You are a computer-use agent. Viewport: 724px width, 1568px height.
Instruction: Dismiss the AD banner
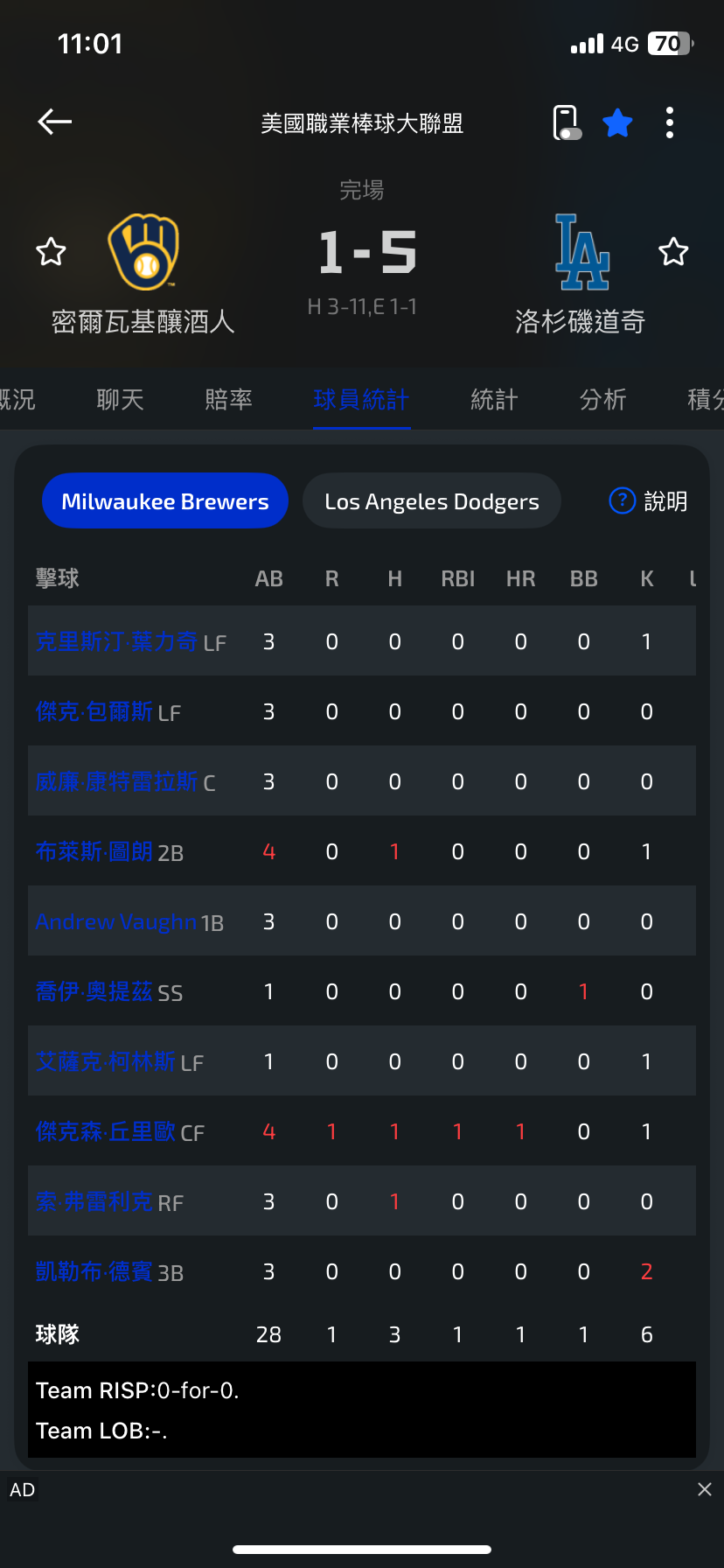(x=704, y=1489)
